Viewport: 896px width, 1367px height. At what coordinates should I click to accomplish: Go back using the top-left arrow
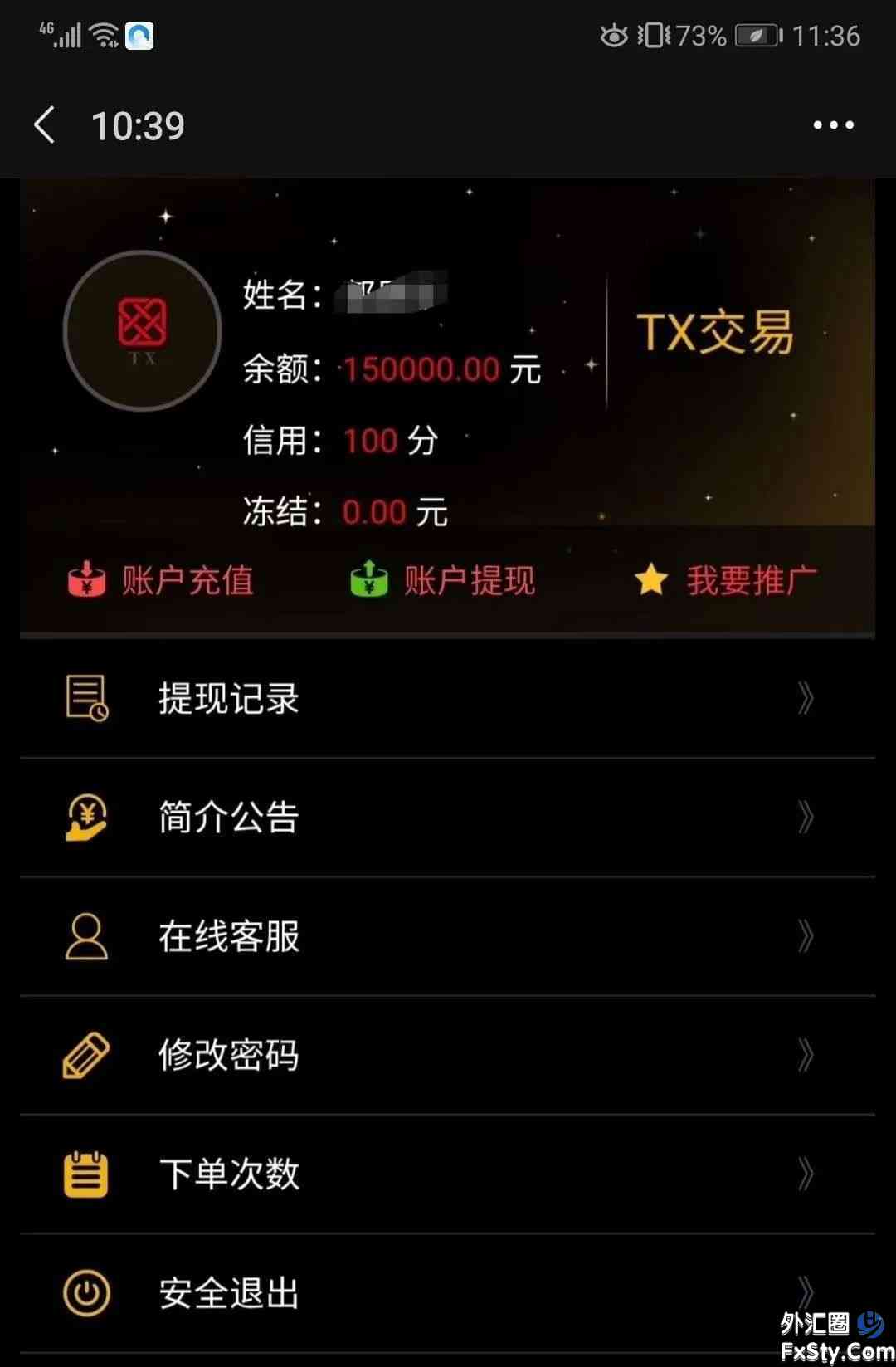(x=45, y=125)
